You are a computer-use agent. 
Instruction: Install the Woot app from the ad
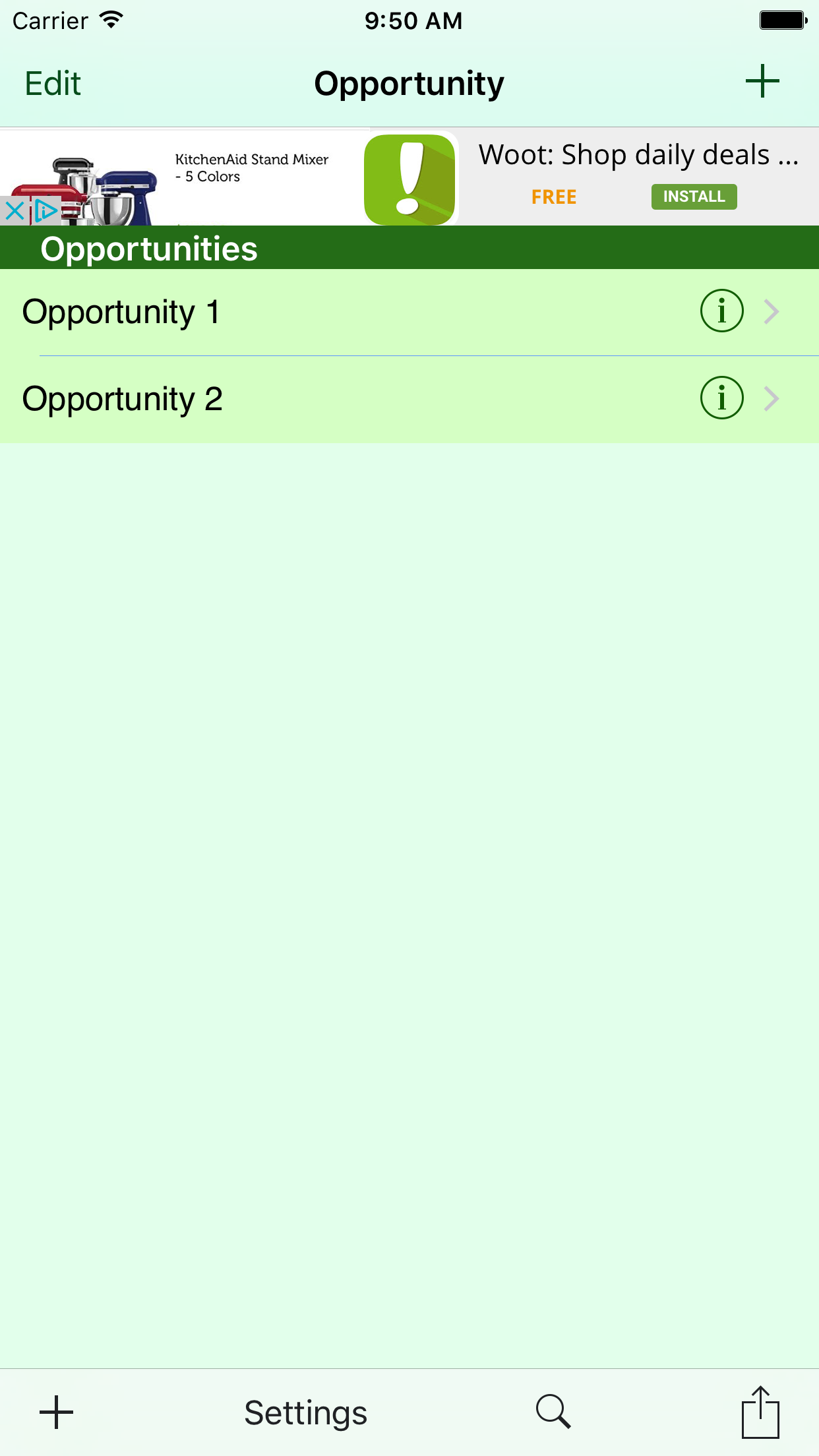[x=694, y=197]
